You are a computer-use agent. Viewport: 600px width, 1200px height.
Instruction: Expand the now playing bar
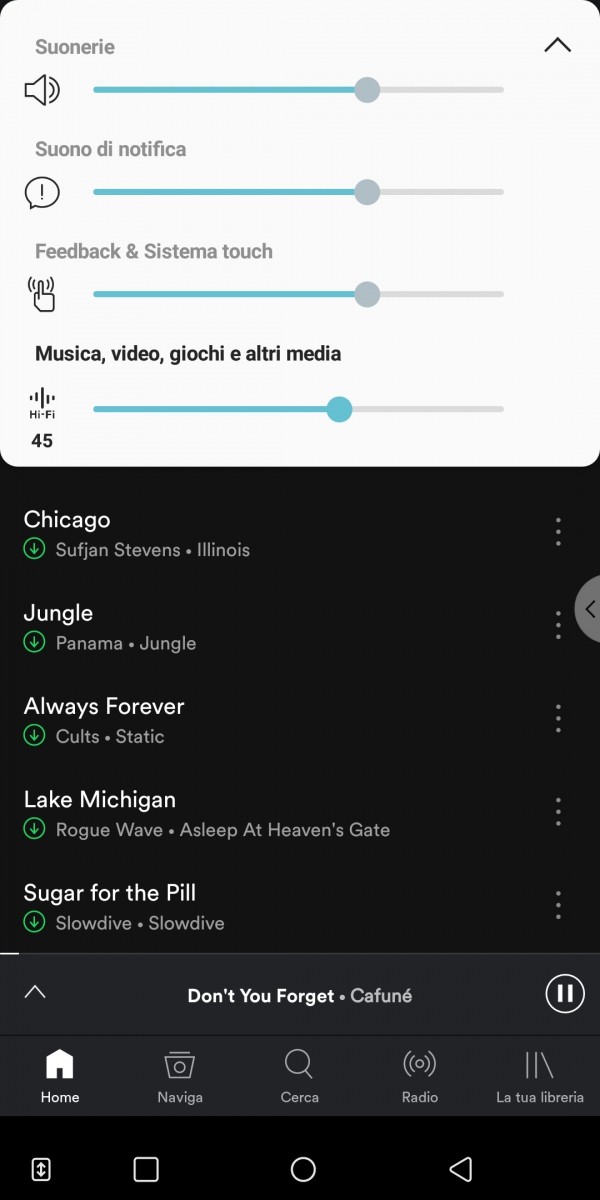[x=35, y=992]
